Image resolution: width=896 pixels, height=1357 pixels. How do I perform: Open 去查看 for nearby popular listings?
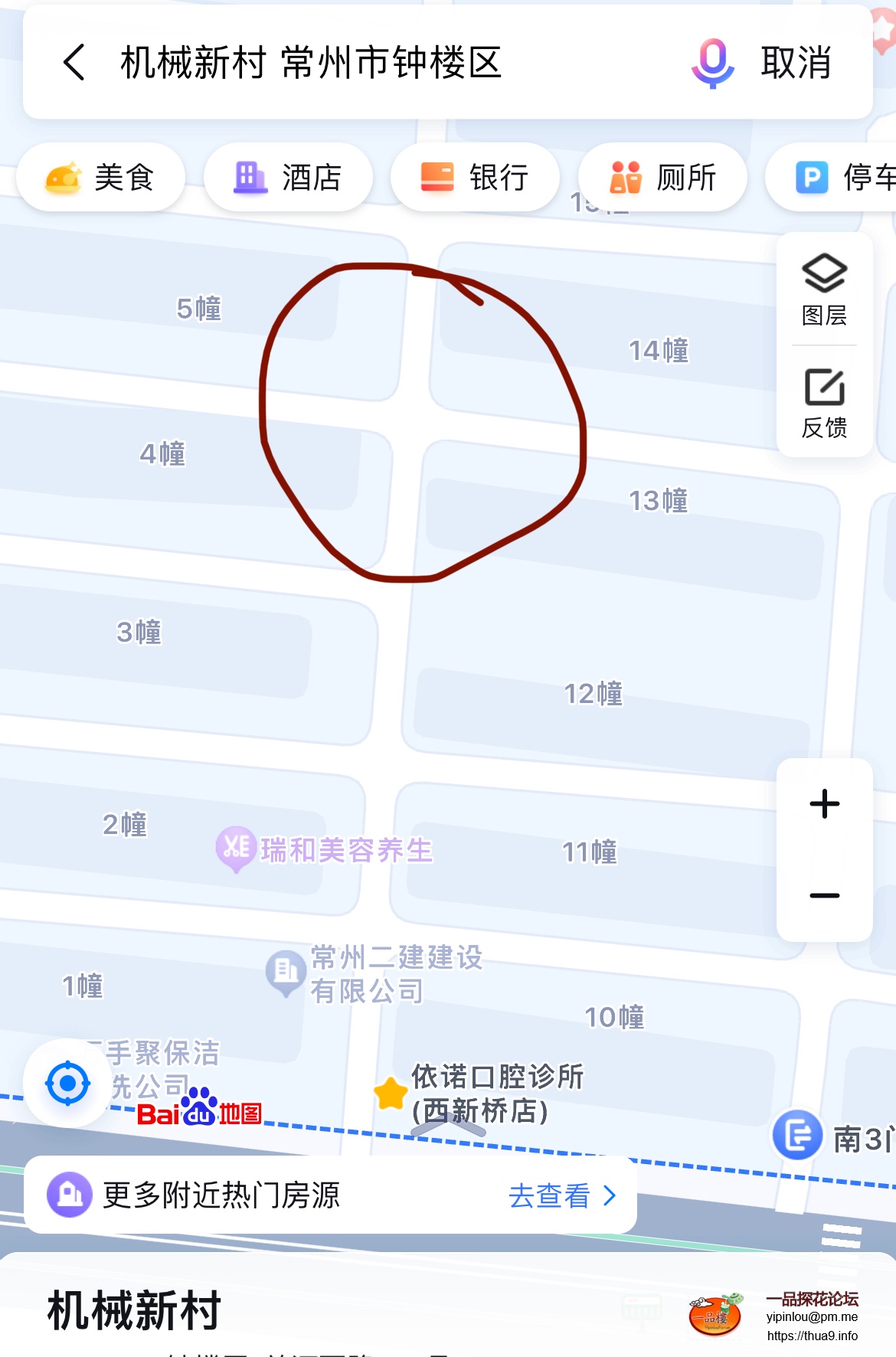tap(561, 1195)
